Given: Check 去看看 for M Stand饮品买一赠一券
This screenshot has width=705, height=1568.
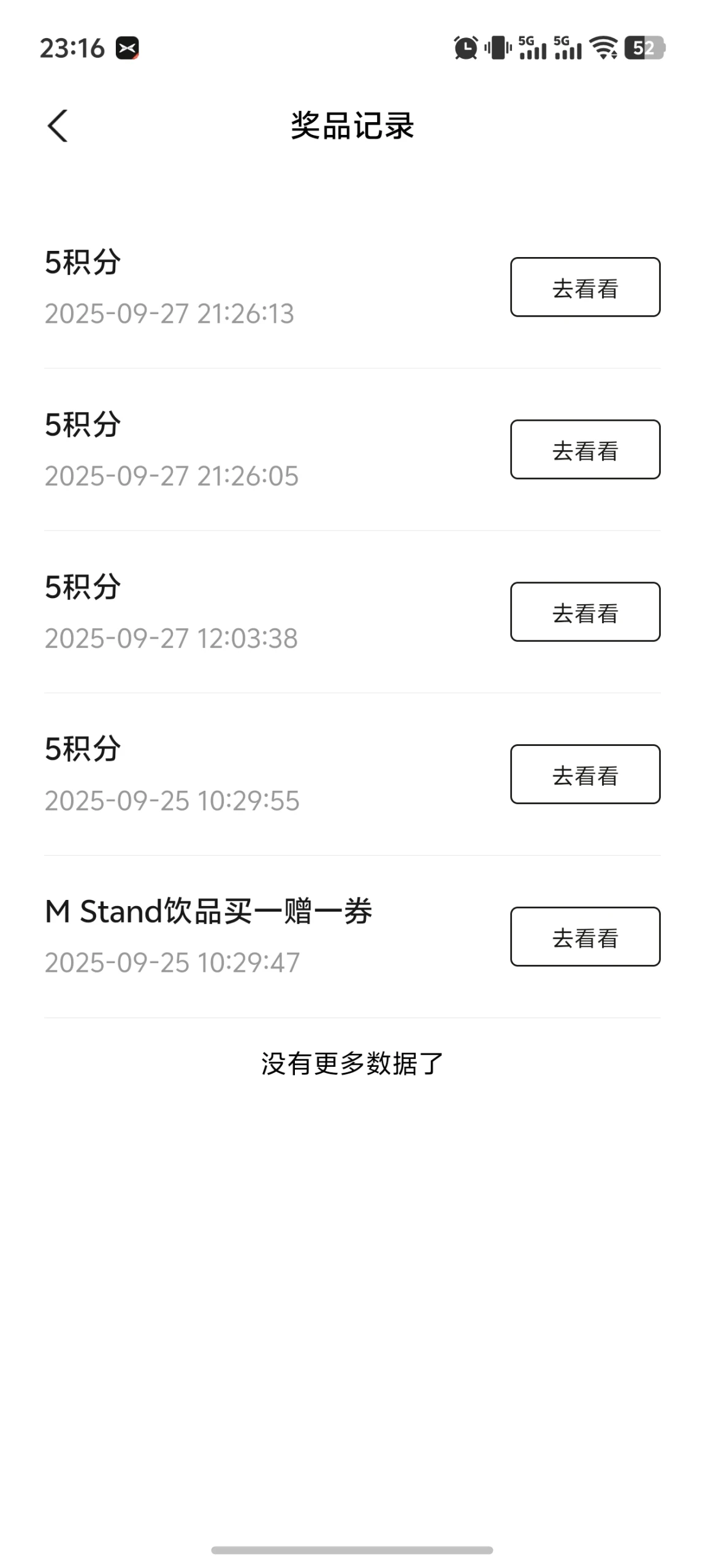Looking at the screenshot, I should 585,937.
